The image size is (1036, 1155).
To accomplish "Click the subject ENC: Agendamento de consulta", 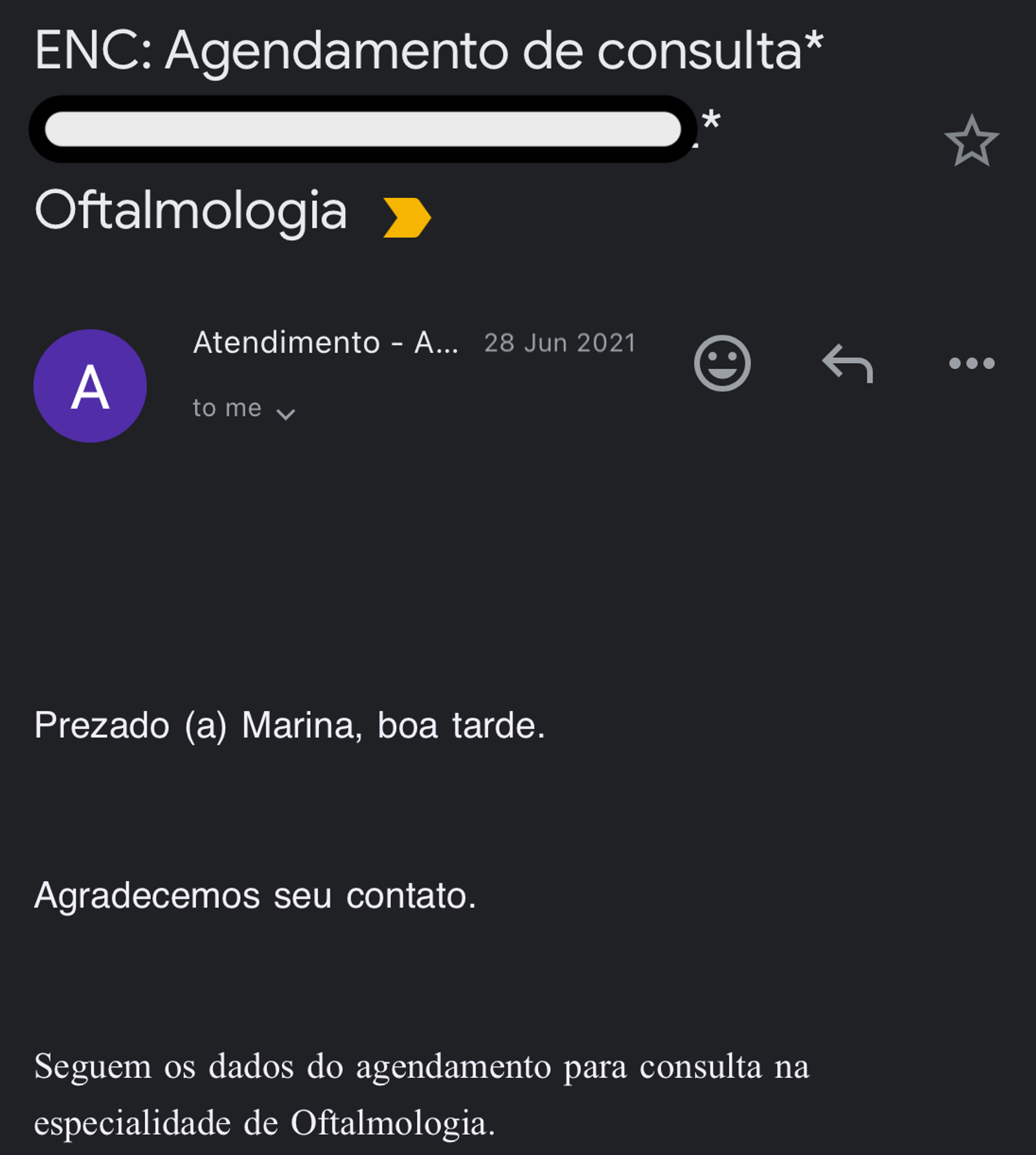I will (427, 49).
